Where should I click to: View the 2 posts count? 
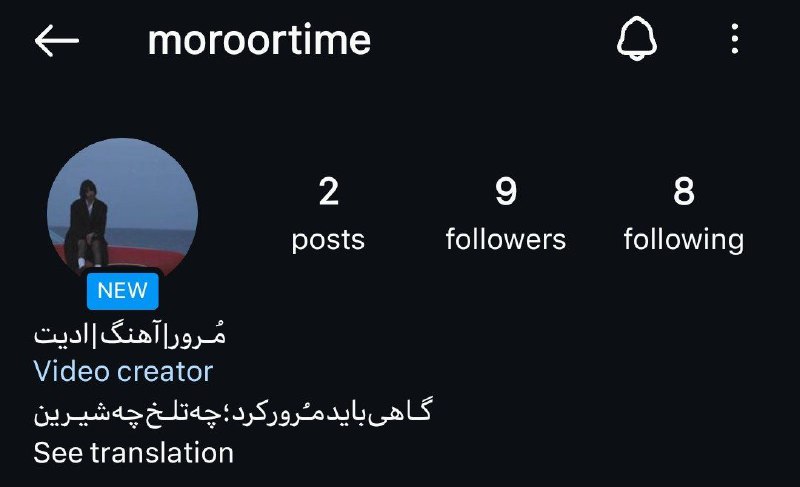(328, 213)
